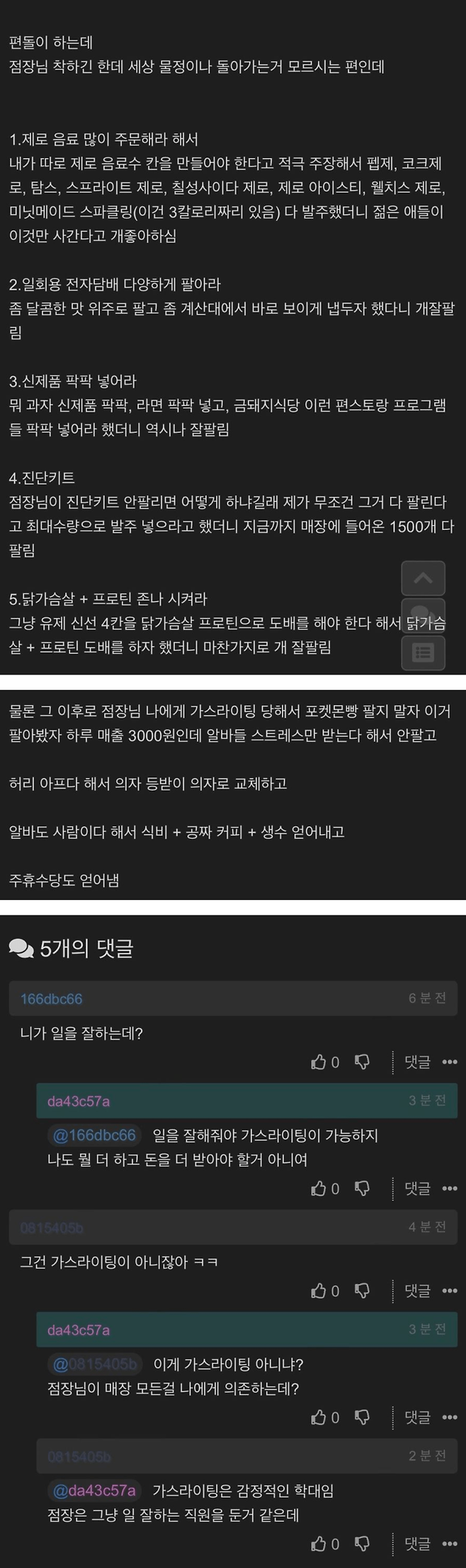Reply to the comment "니가 일을 잘하는데?"
The width and height of the screenshot is (466, 1568).
click(417, 1061)
